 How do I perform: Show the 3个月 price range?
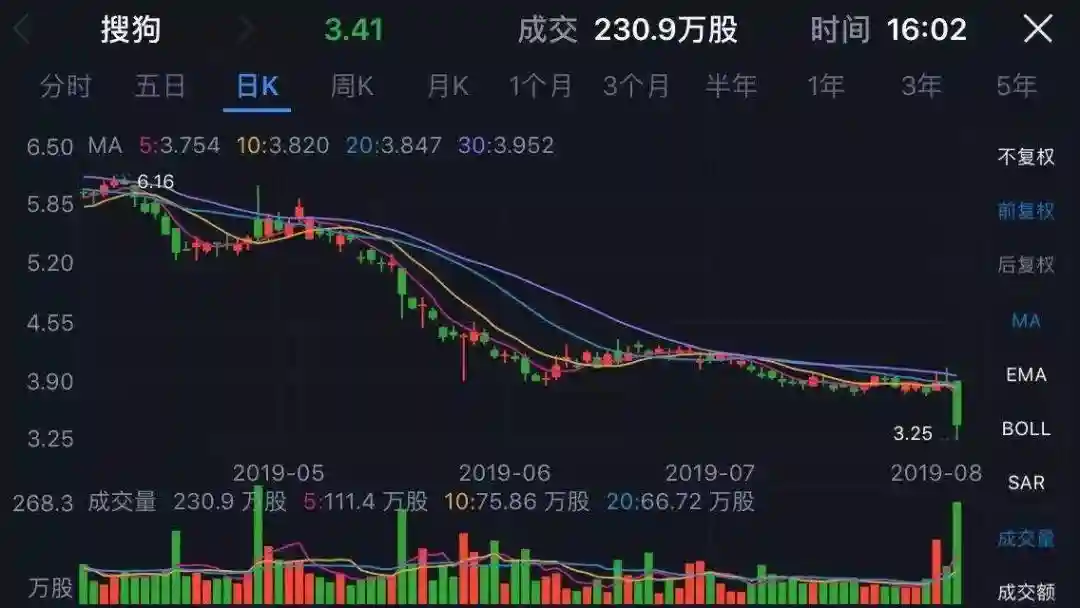[636, 87]
